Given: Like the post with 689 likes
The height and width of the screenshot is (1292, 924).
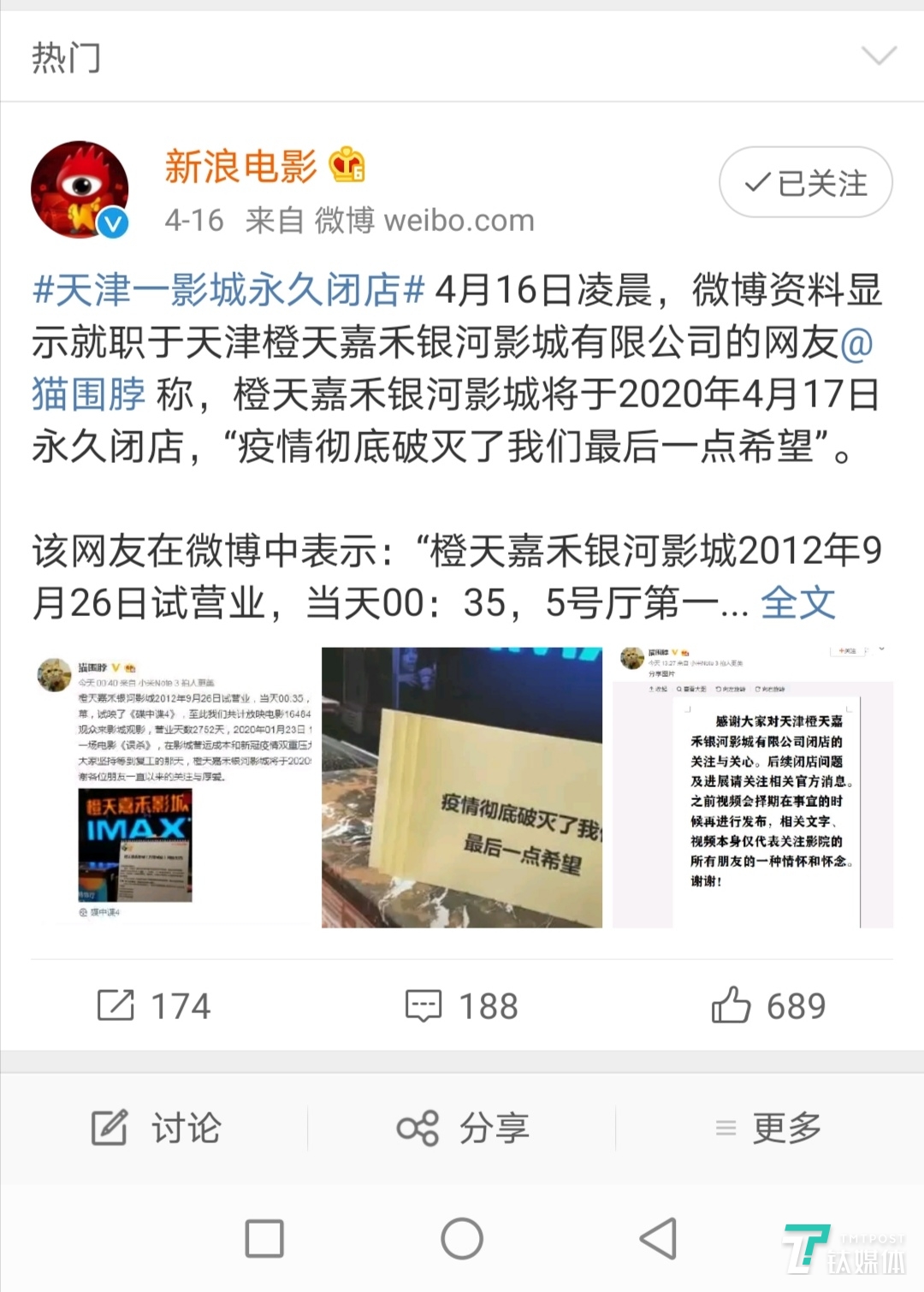Looking at the screenshot, I should coord(768,1006).
